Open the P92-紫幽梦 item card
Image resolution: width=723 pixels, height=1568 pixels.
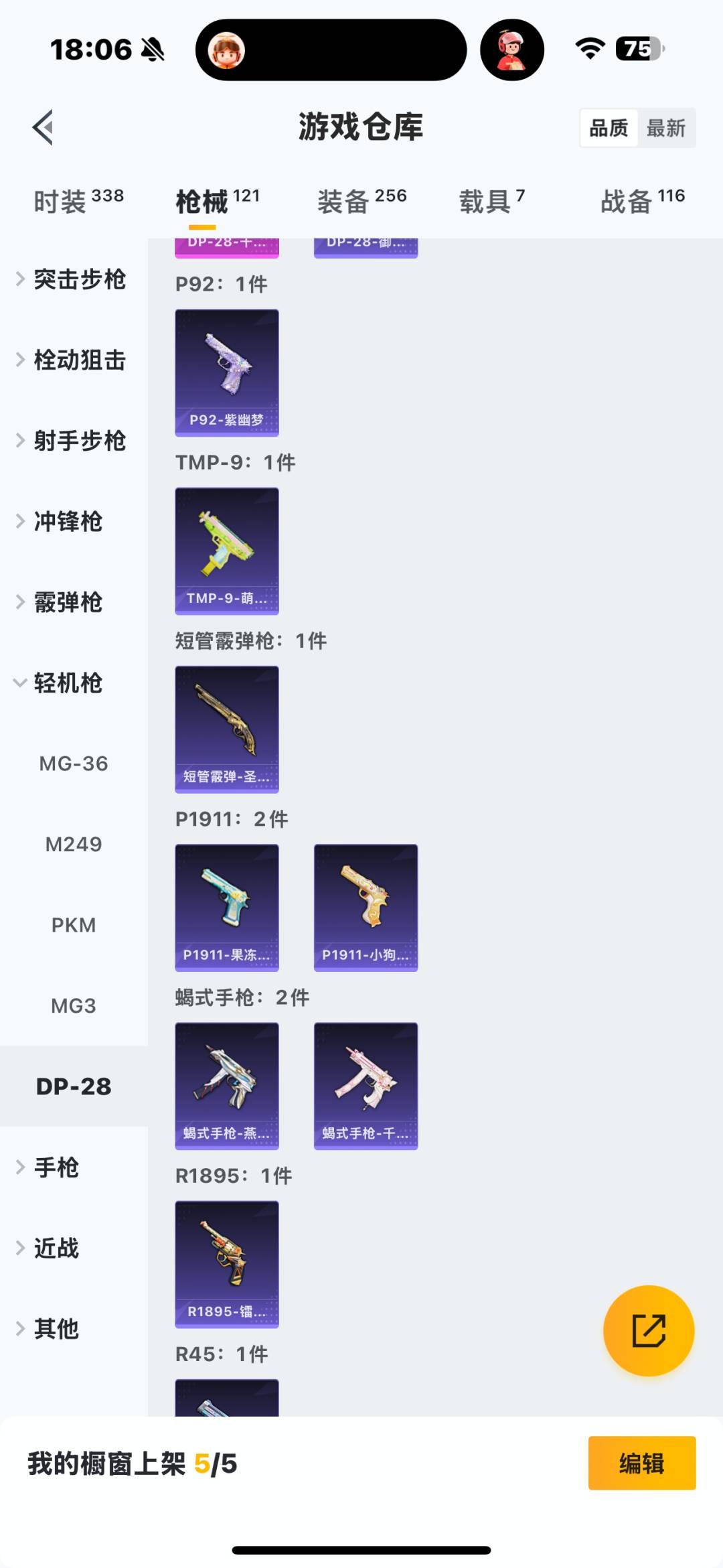click(x=226, y=372)
